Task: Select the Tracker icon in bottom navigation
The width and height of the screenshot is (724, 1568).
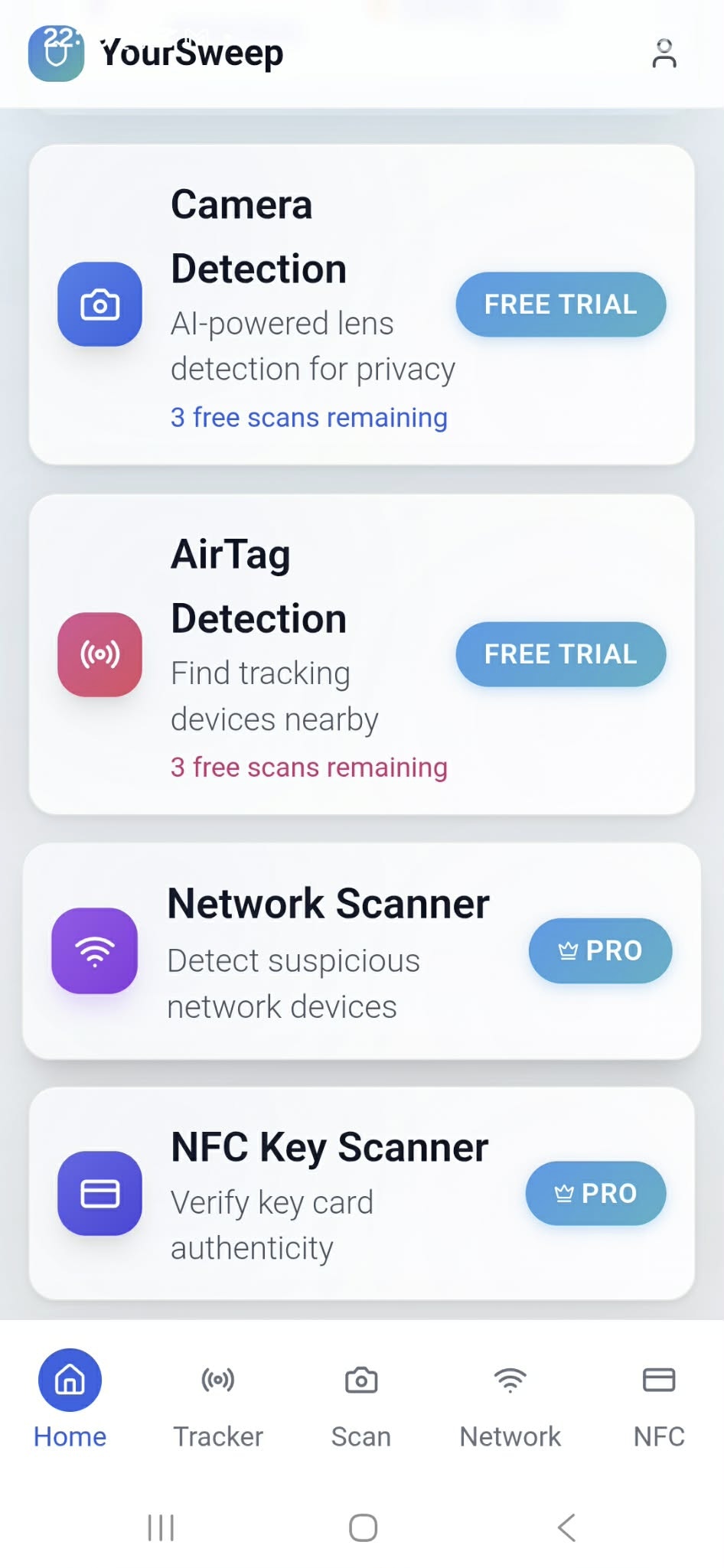Action: click(218, 1380)
